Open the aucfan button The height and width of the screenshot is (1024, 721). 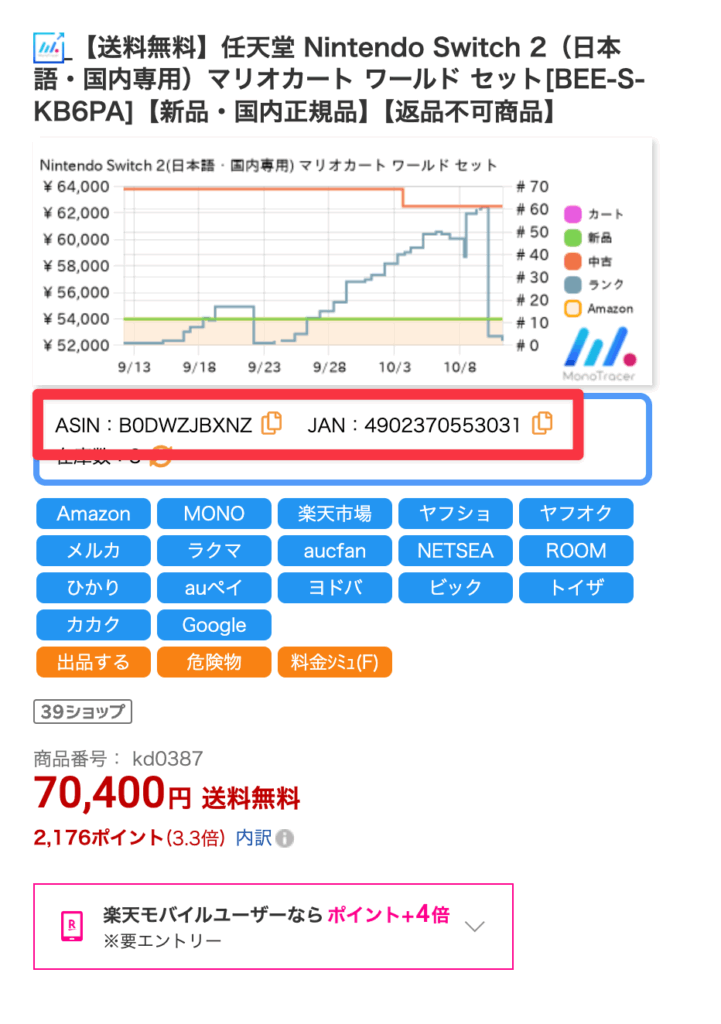tap(335, 551)
